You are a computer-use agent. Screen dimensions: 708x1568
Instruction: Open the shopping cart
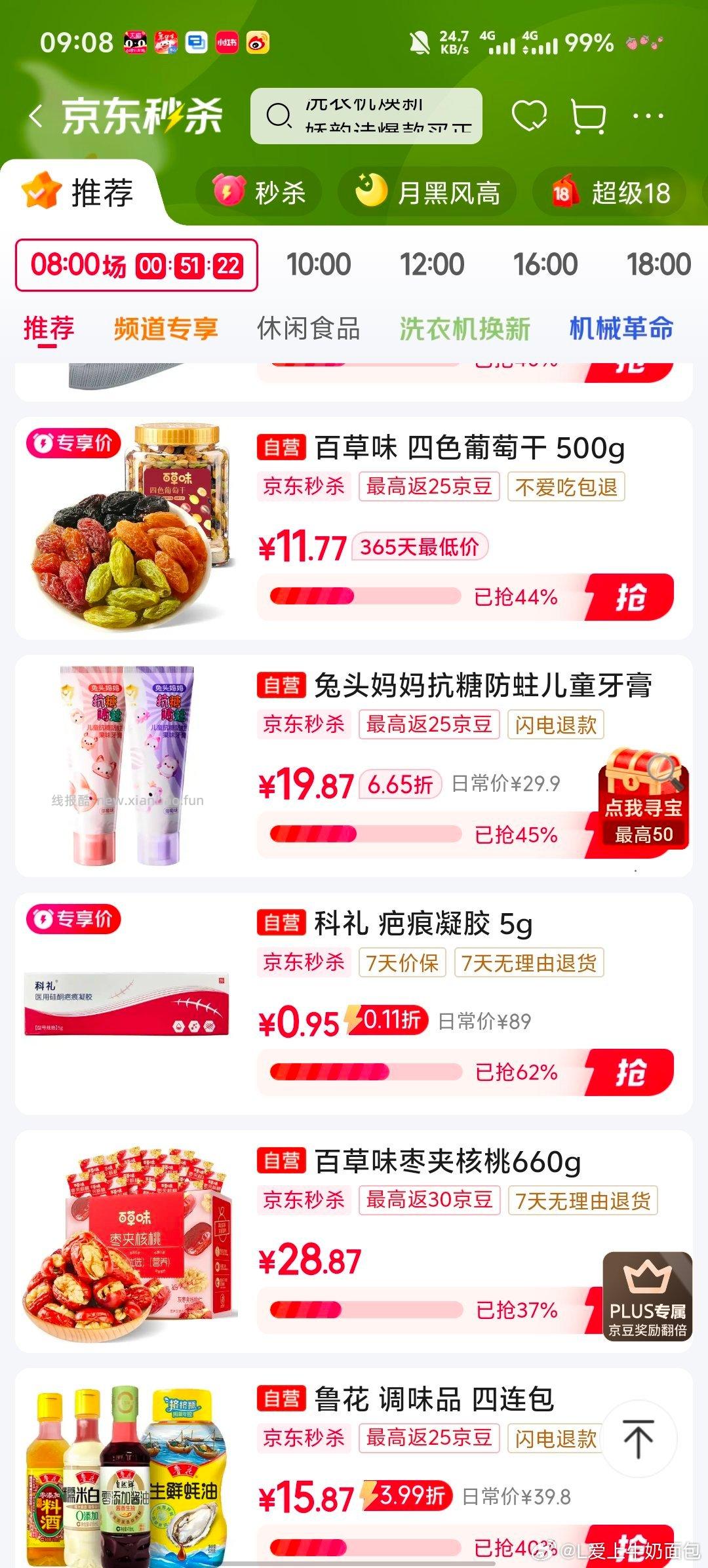588,117
